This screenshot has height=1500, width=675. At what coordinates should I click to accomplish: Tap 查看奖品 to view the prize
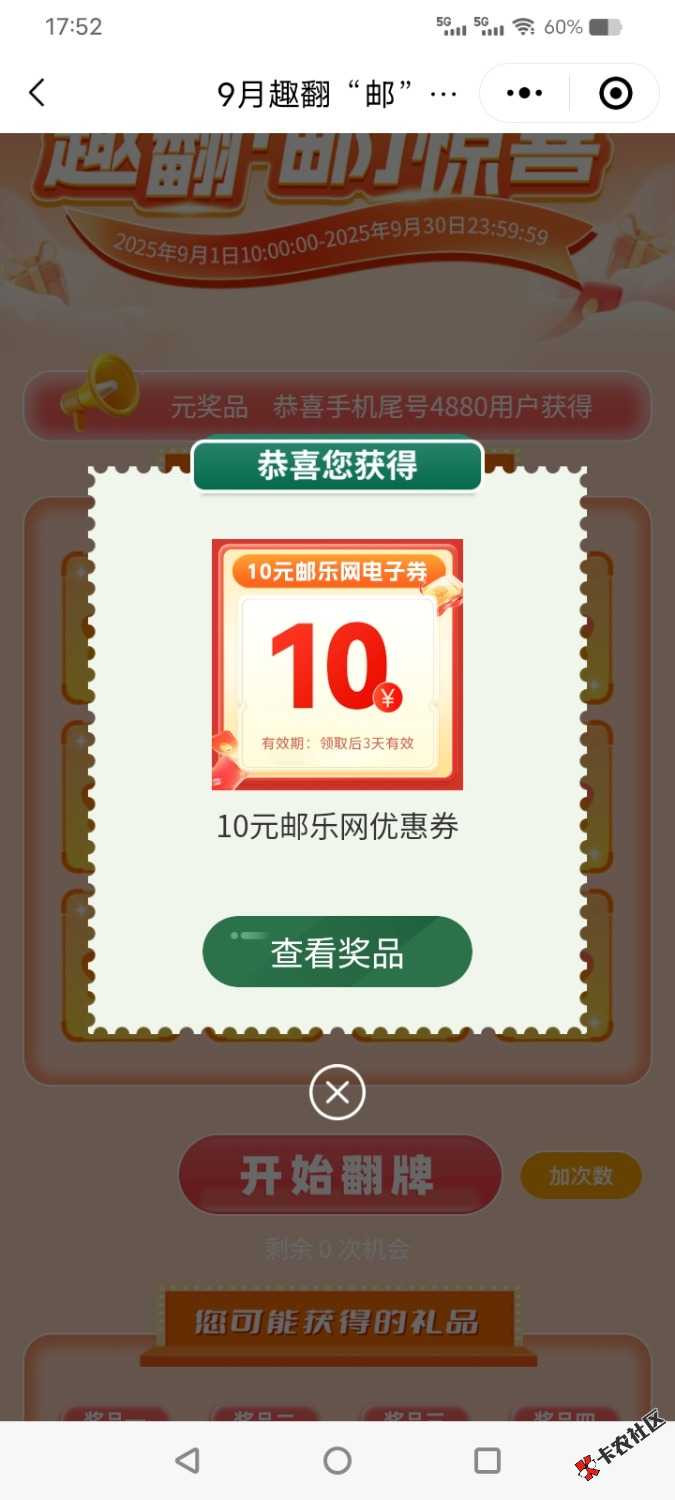(337, 952)
